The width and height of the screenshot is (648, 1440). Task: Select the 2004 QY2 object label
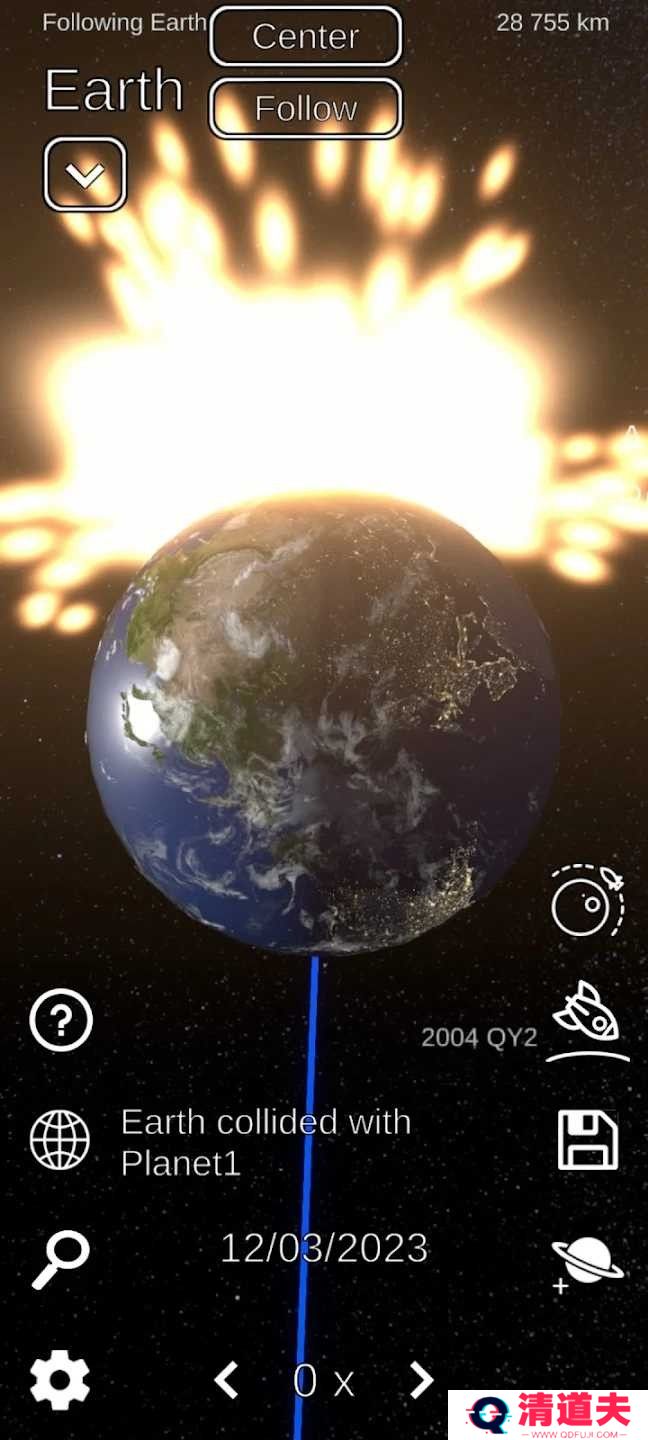(479, 1037)
